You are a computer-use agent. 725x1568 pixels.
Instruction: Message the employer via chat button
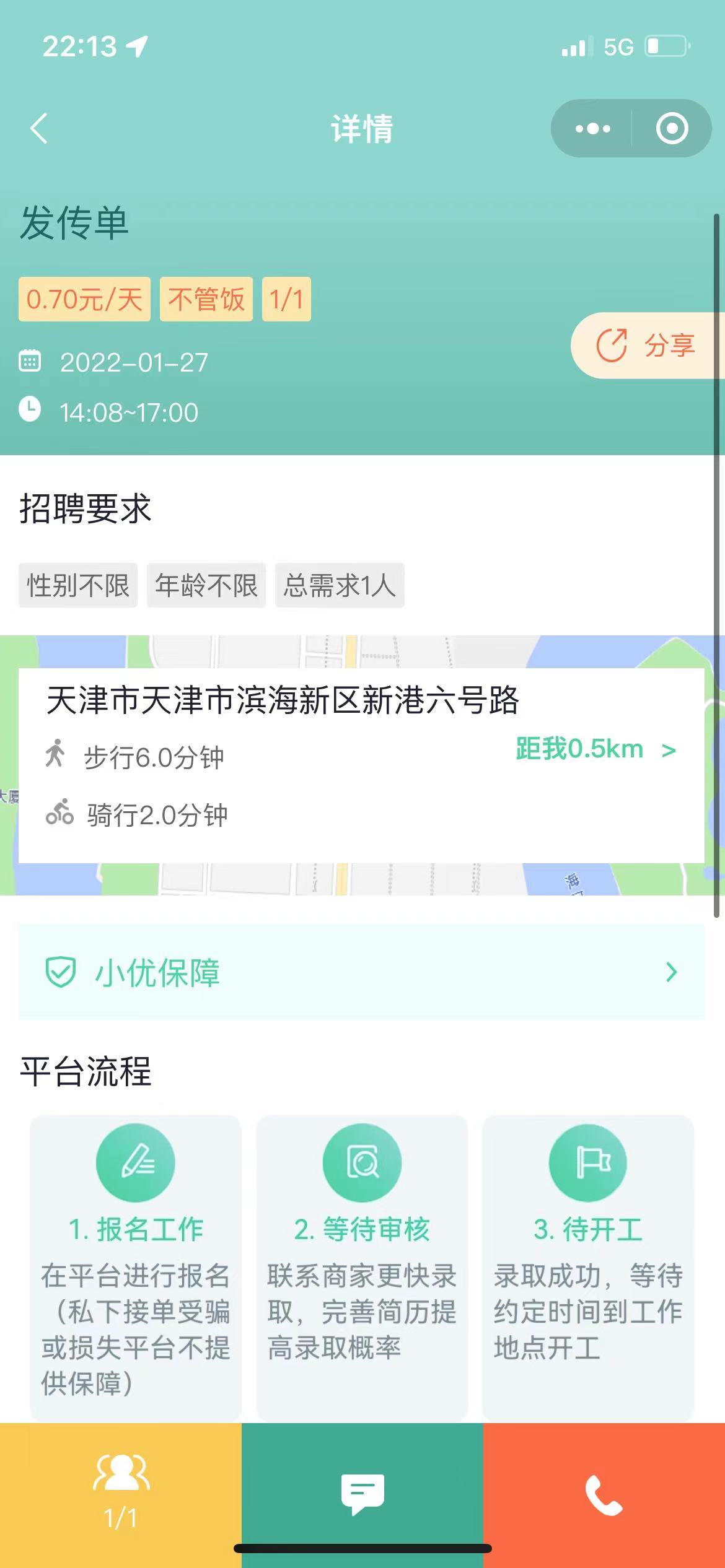click(x=362, y=1494)
